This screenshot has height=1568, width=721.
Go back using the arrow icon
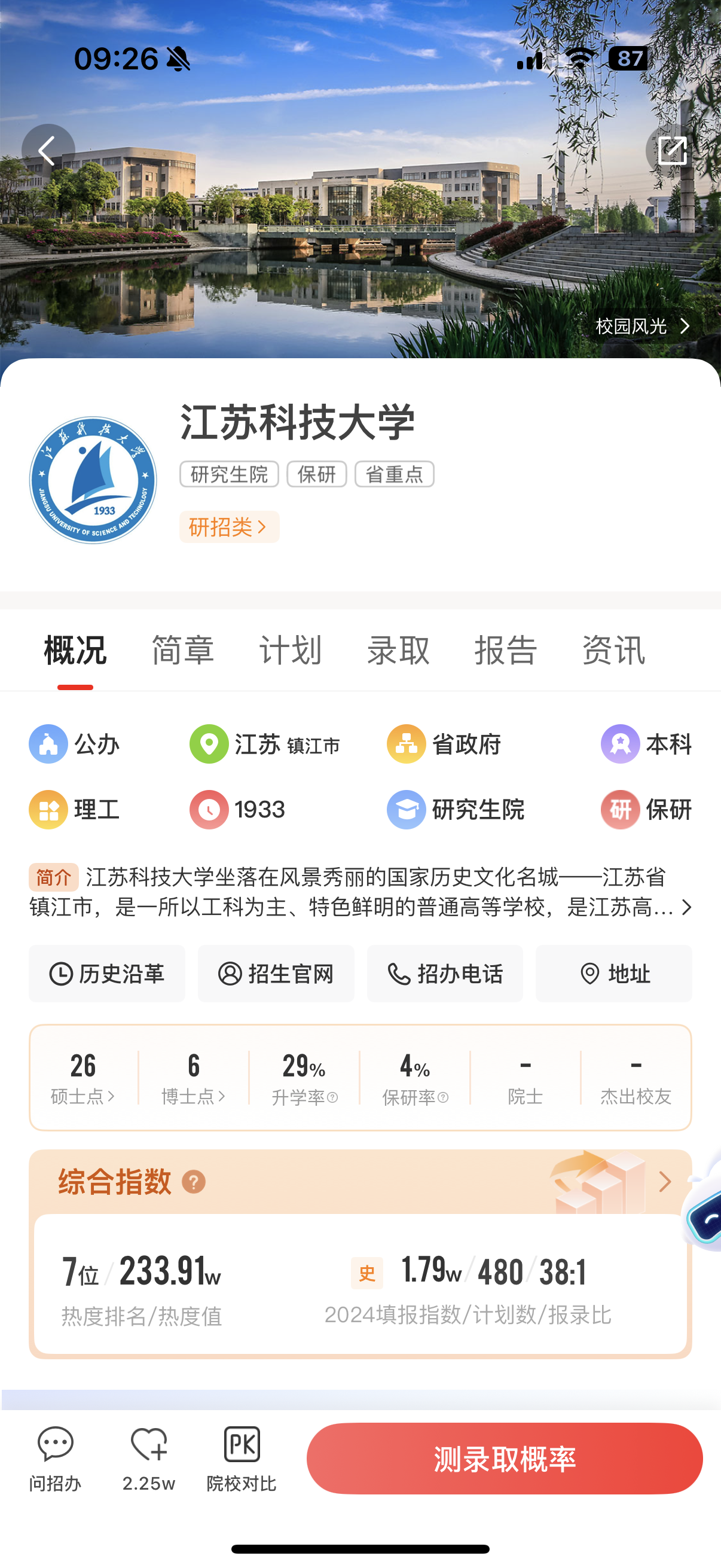click(48, 150)
